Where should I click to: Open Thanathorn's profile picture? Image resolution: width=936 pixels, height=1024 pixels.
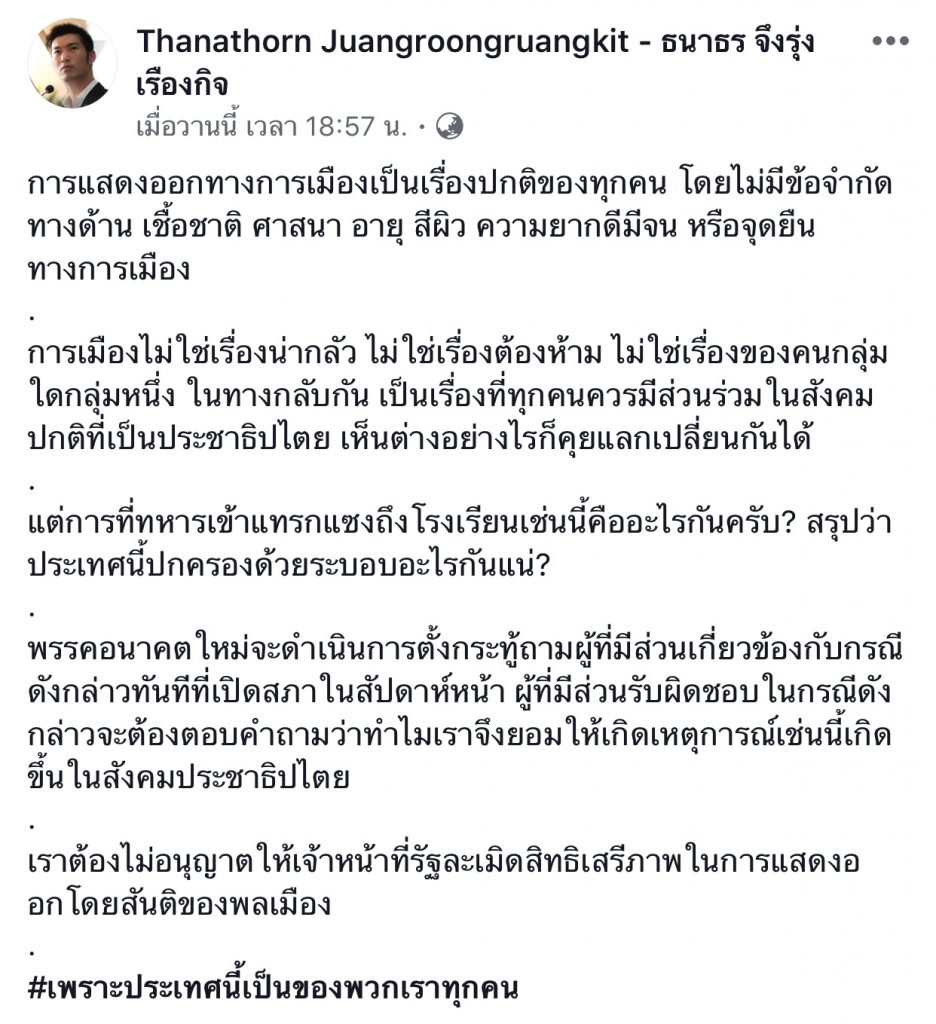72,62
